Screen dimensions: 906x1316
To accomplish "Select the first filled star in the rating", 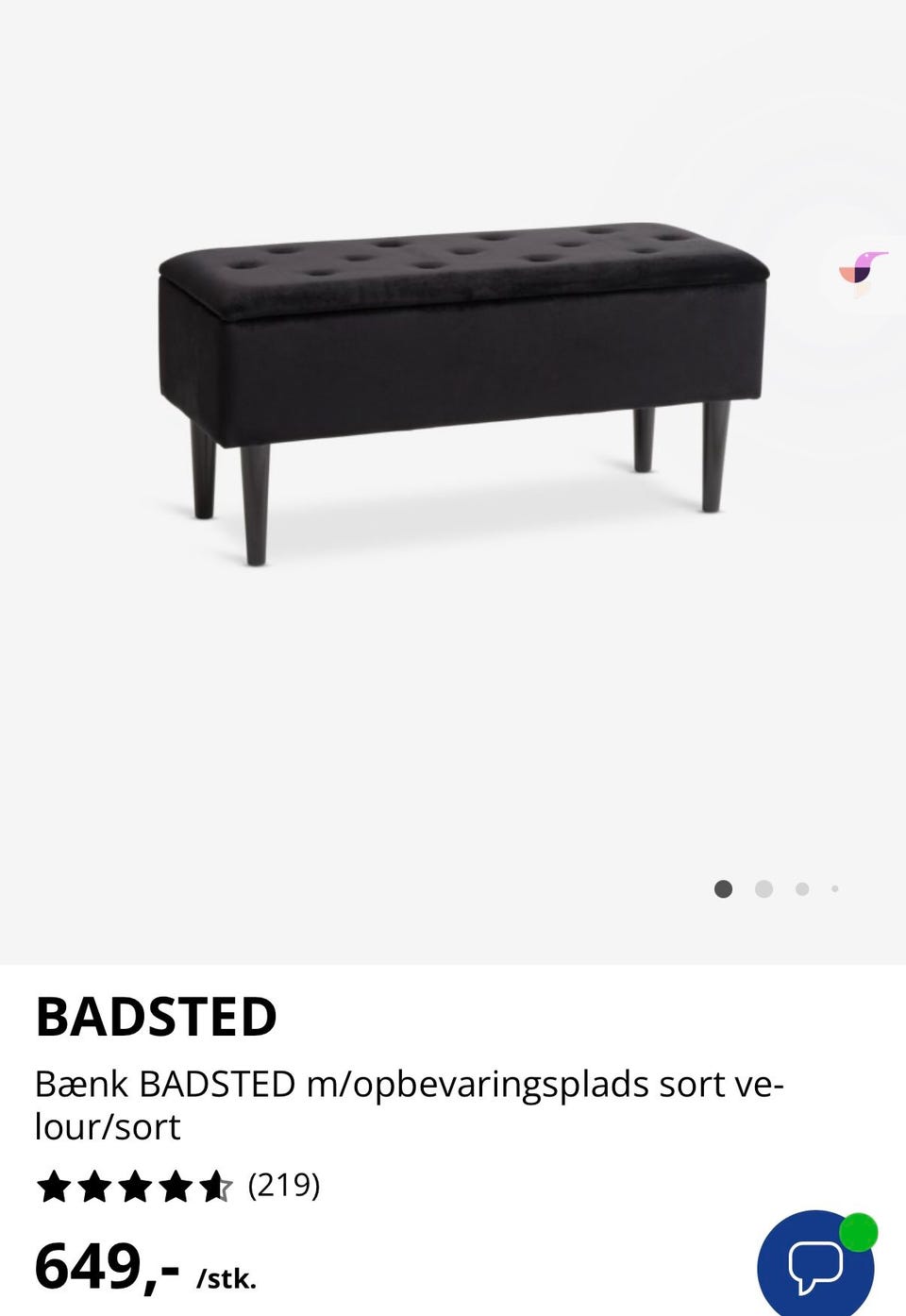I will click(52, 1188).
